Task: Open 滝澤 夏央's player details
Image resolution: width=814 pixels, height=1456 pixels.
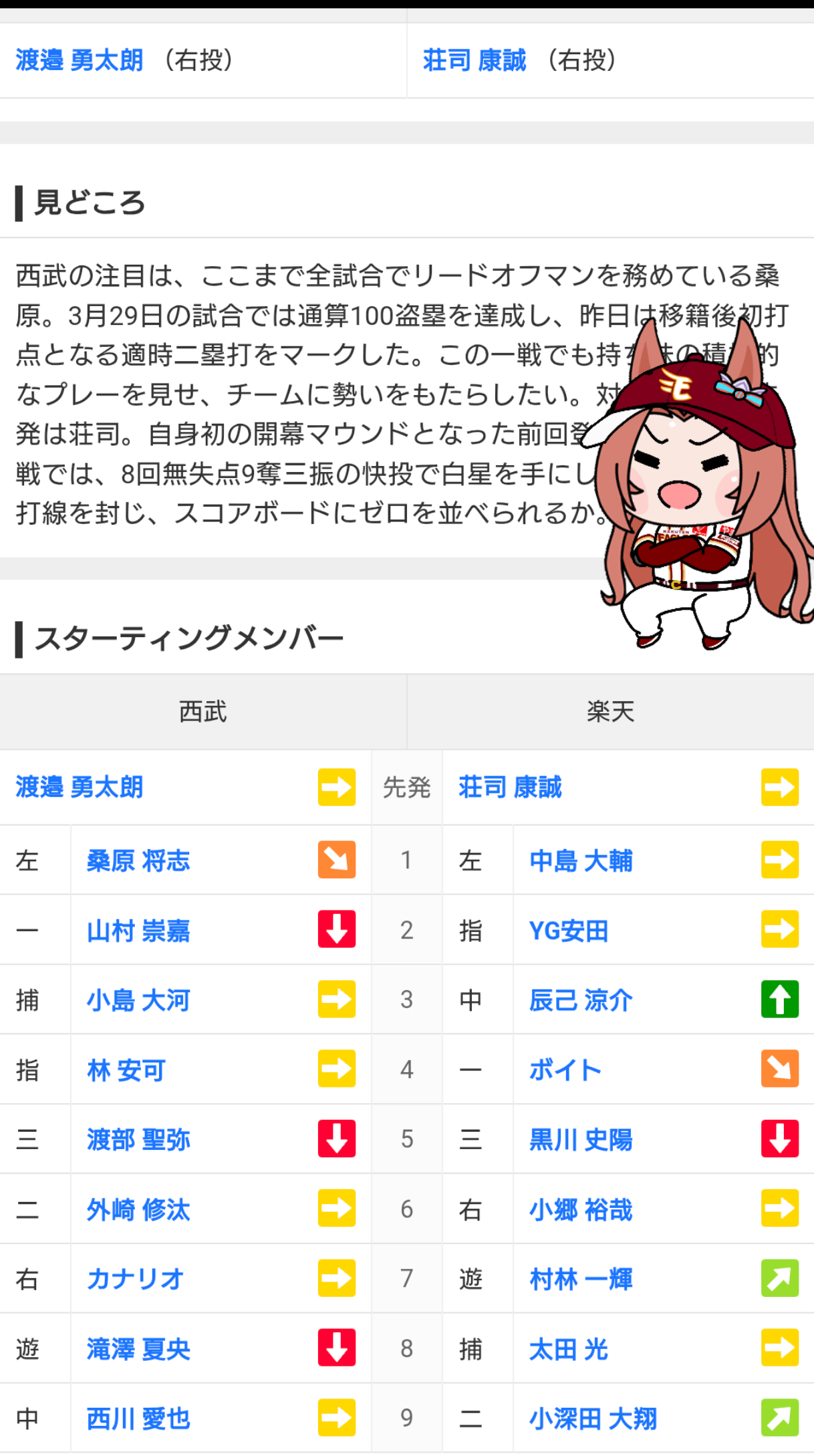Action: 138,1349
